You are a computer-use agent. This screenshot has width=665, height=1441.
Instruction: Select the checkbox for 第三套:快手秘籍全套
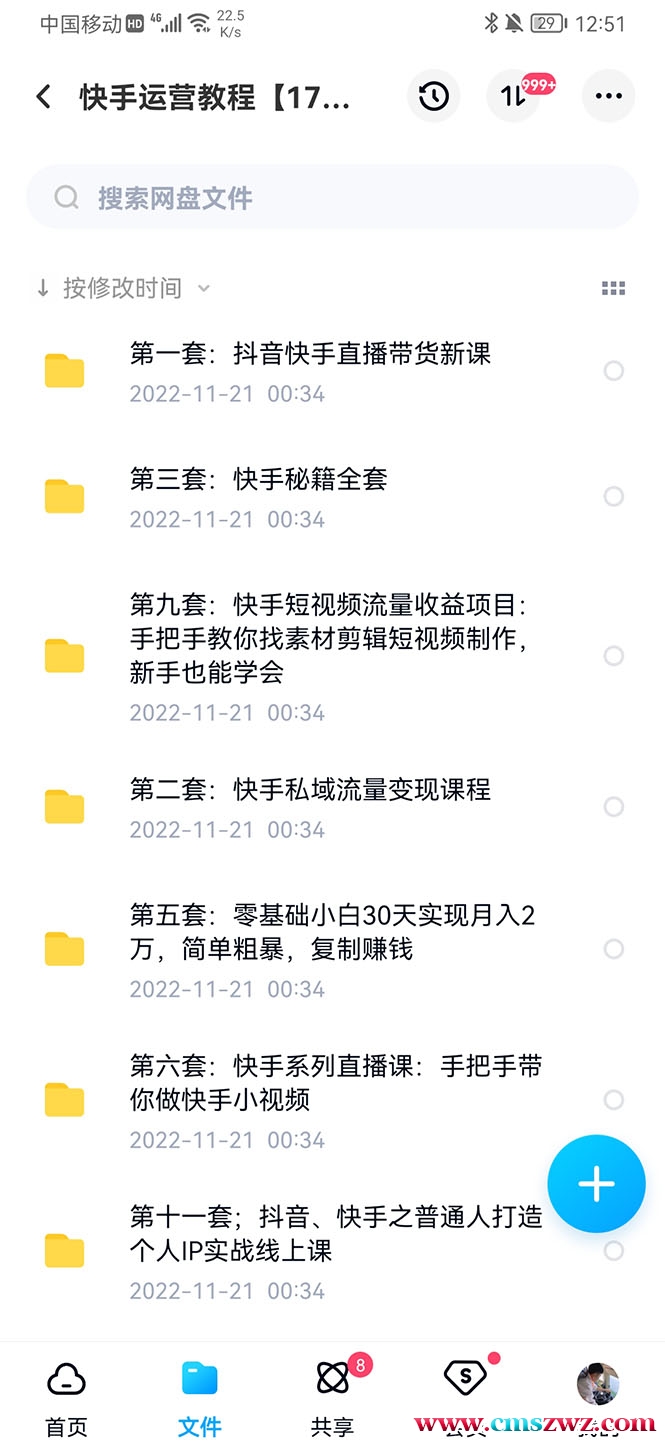pyautogui.click(x=614, y=497)
